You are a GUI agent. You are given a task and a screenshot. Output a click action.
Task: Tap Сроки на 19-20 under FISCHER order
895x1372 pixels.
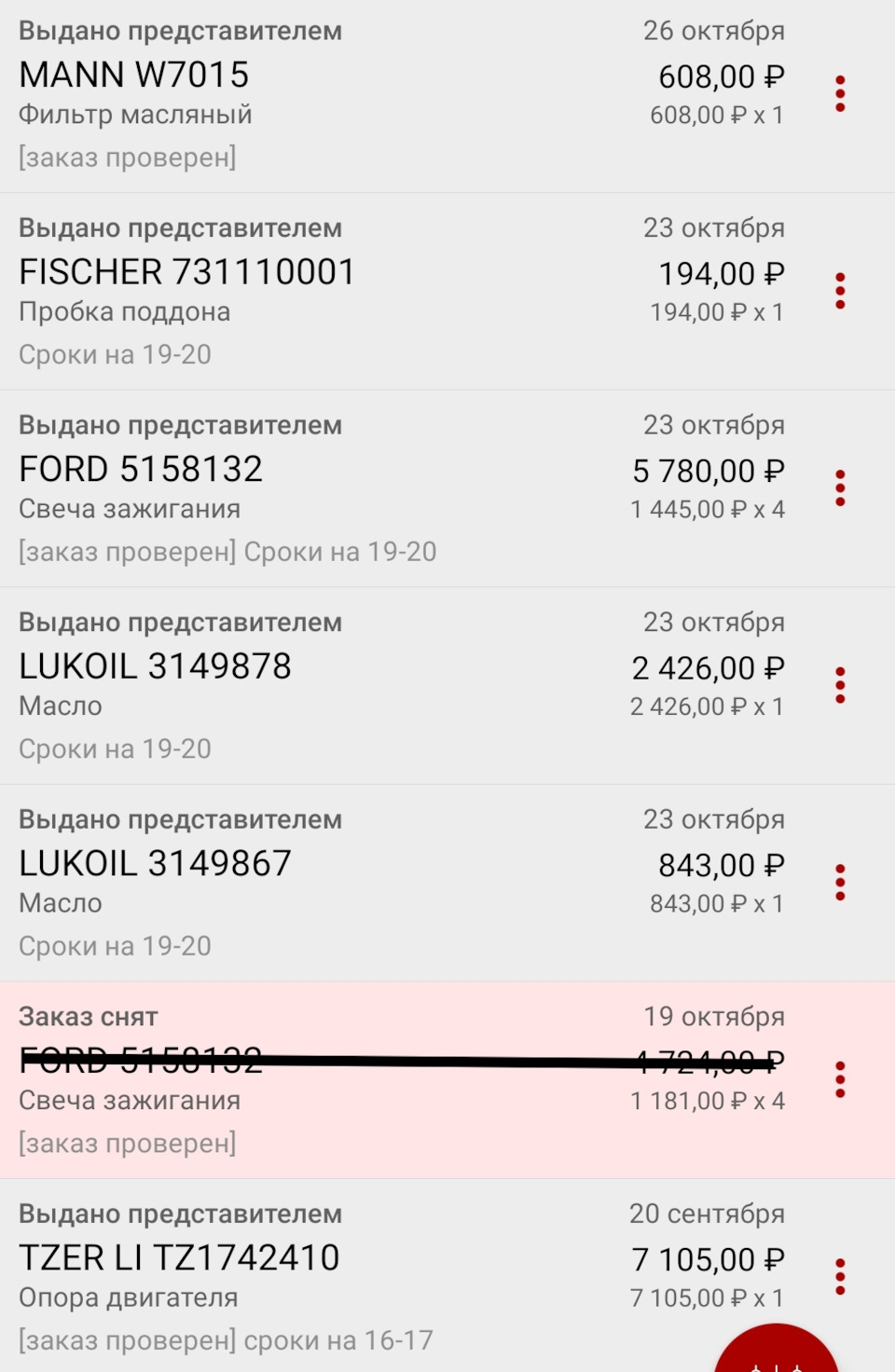click(115, 354)
